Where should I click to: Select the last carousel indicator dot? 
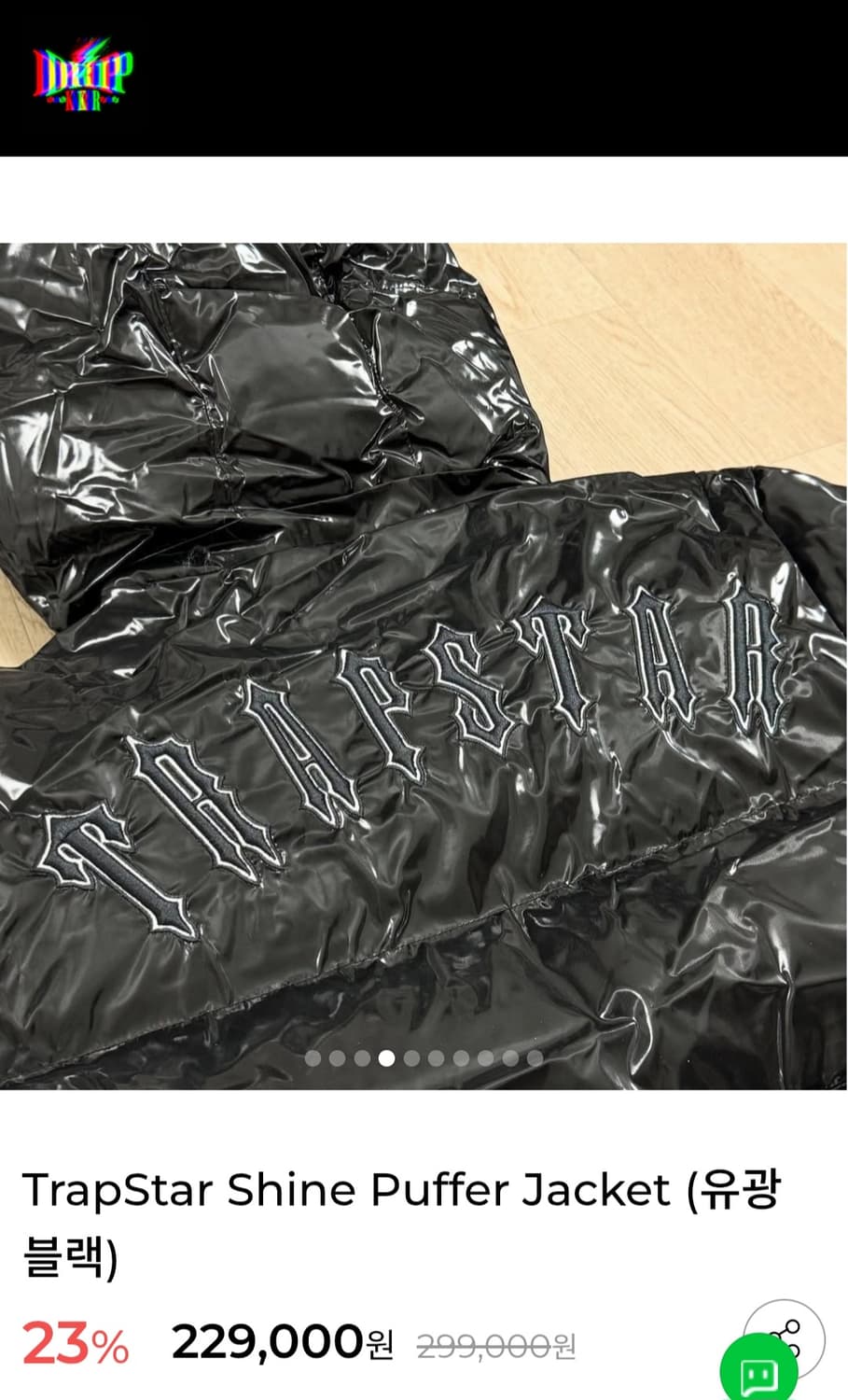tap(533, 1060)
